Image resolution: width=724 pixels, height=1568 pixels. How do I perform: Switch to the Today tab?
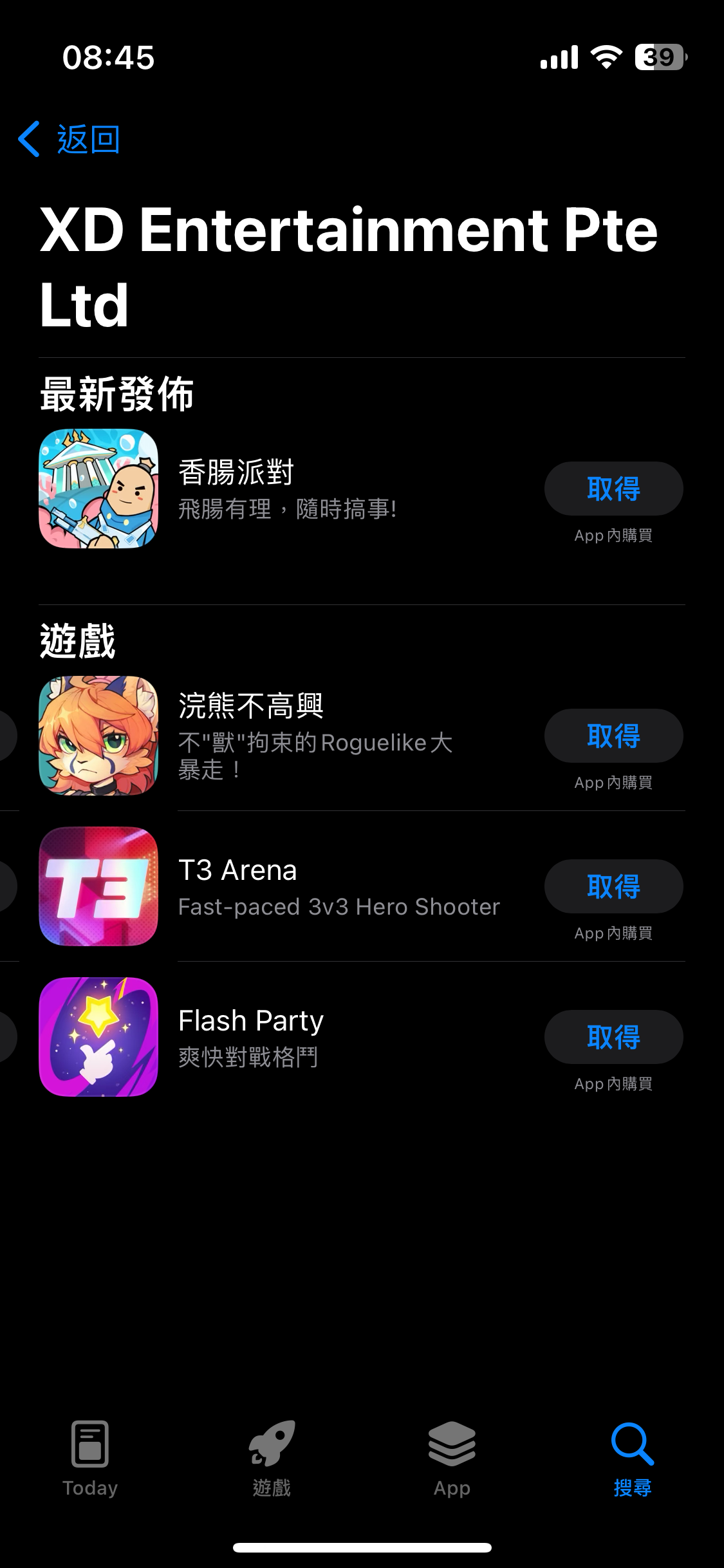pos(90,1468)
